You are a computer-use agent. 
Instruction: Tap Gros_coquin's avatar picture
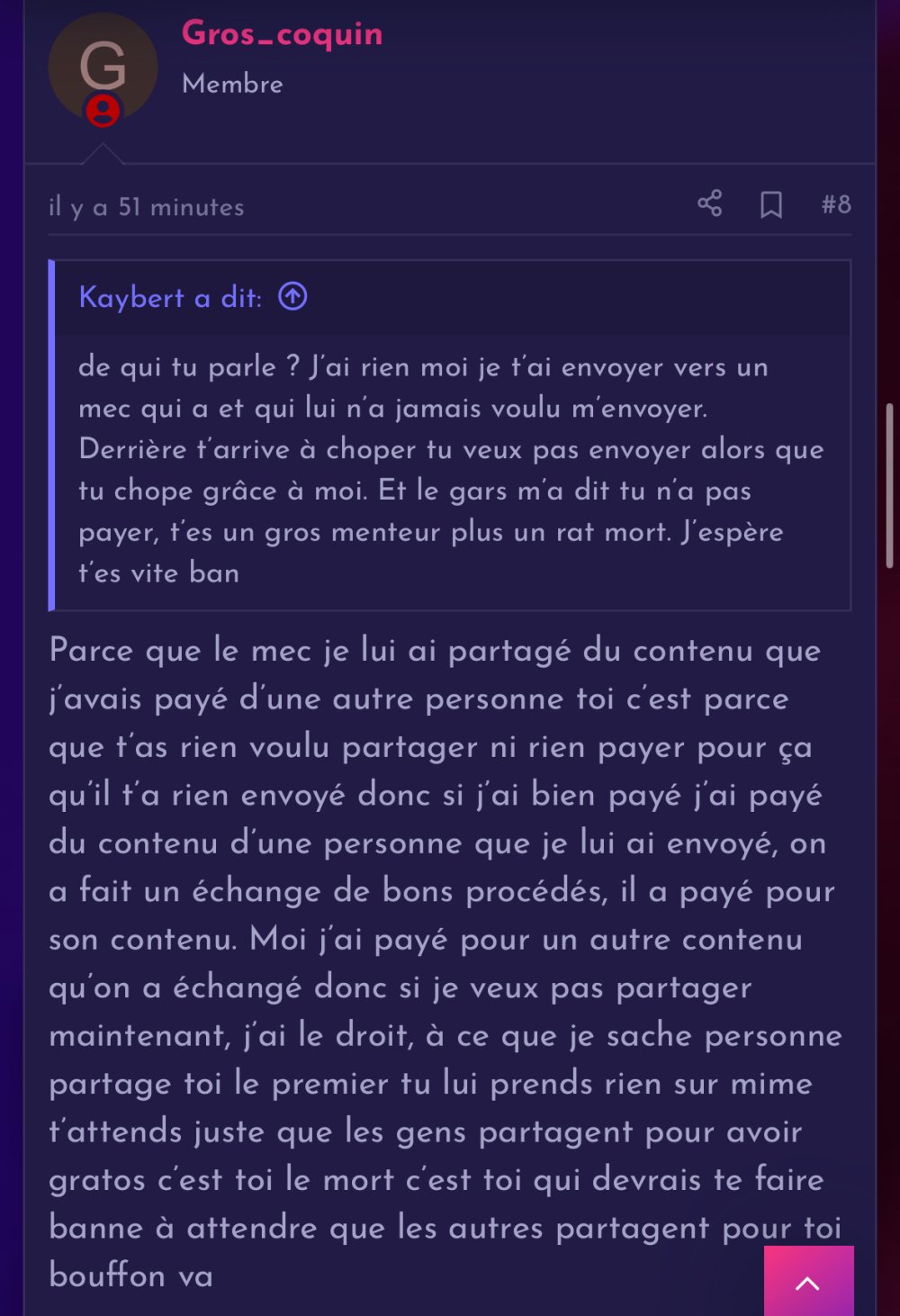(x=102, y=66)
